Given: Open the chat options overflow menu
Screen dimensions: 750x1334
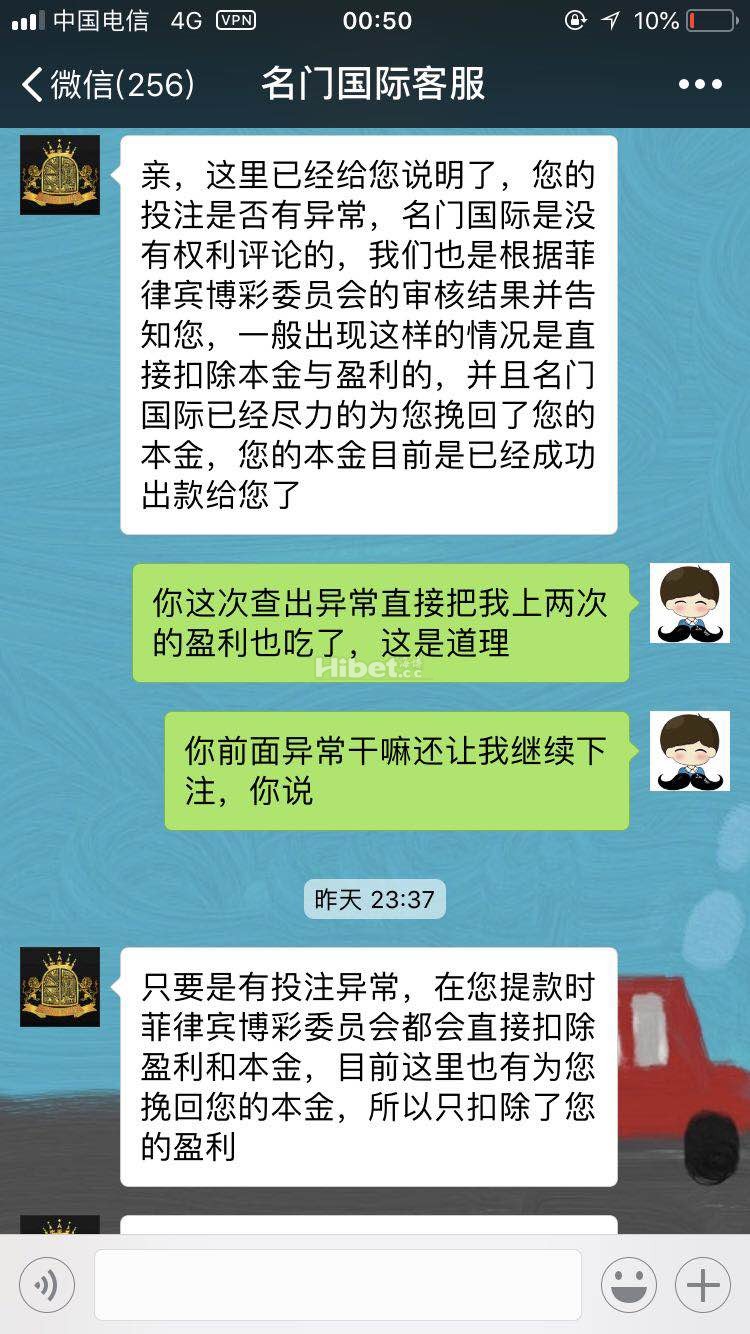Looking at the screenshot, I should tap(700, 84).
